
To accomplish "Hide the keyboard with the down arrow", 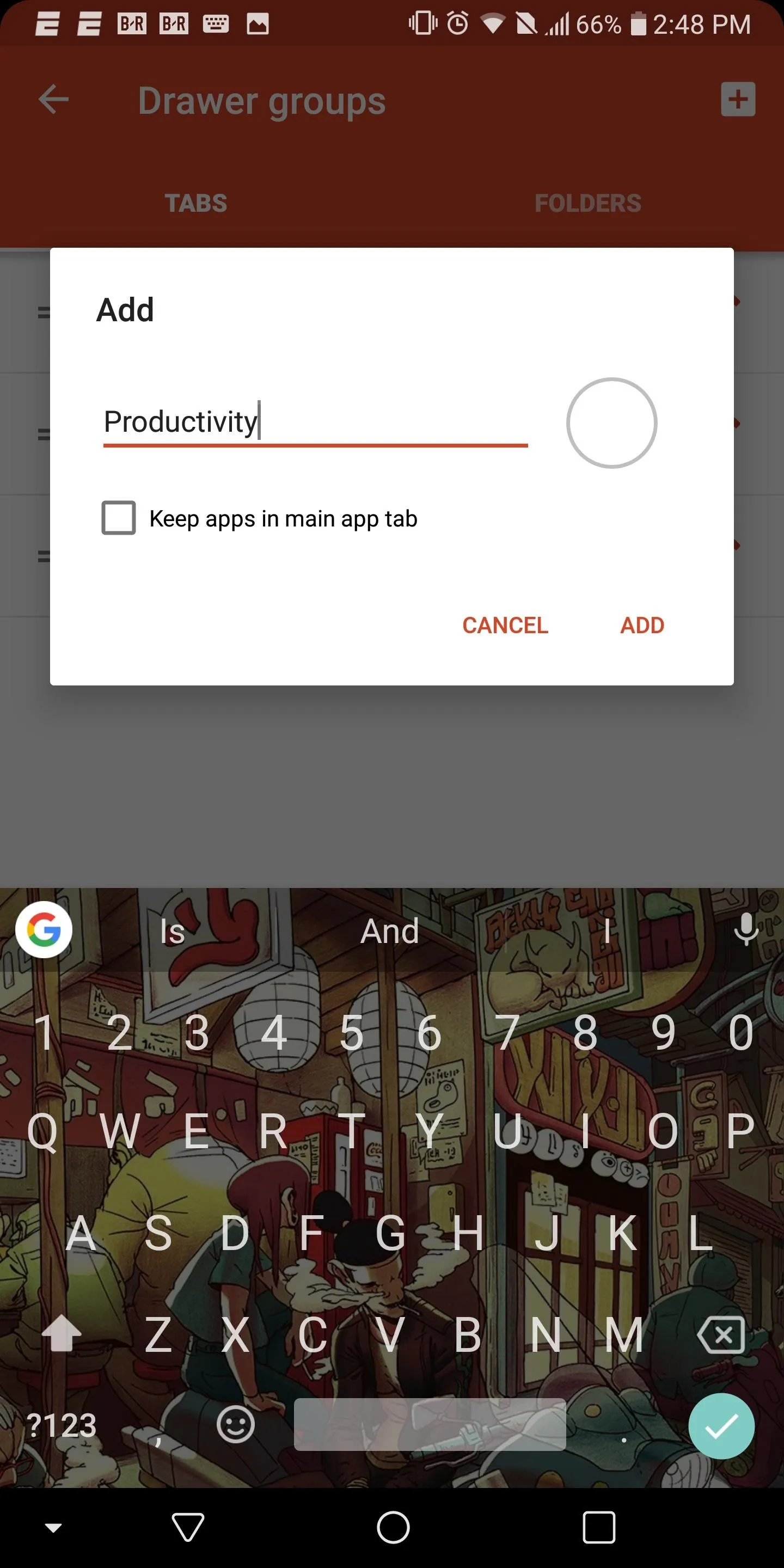I will pos(53,1527).
